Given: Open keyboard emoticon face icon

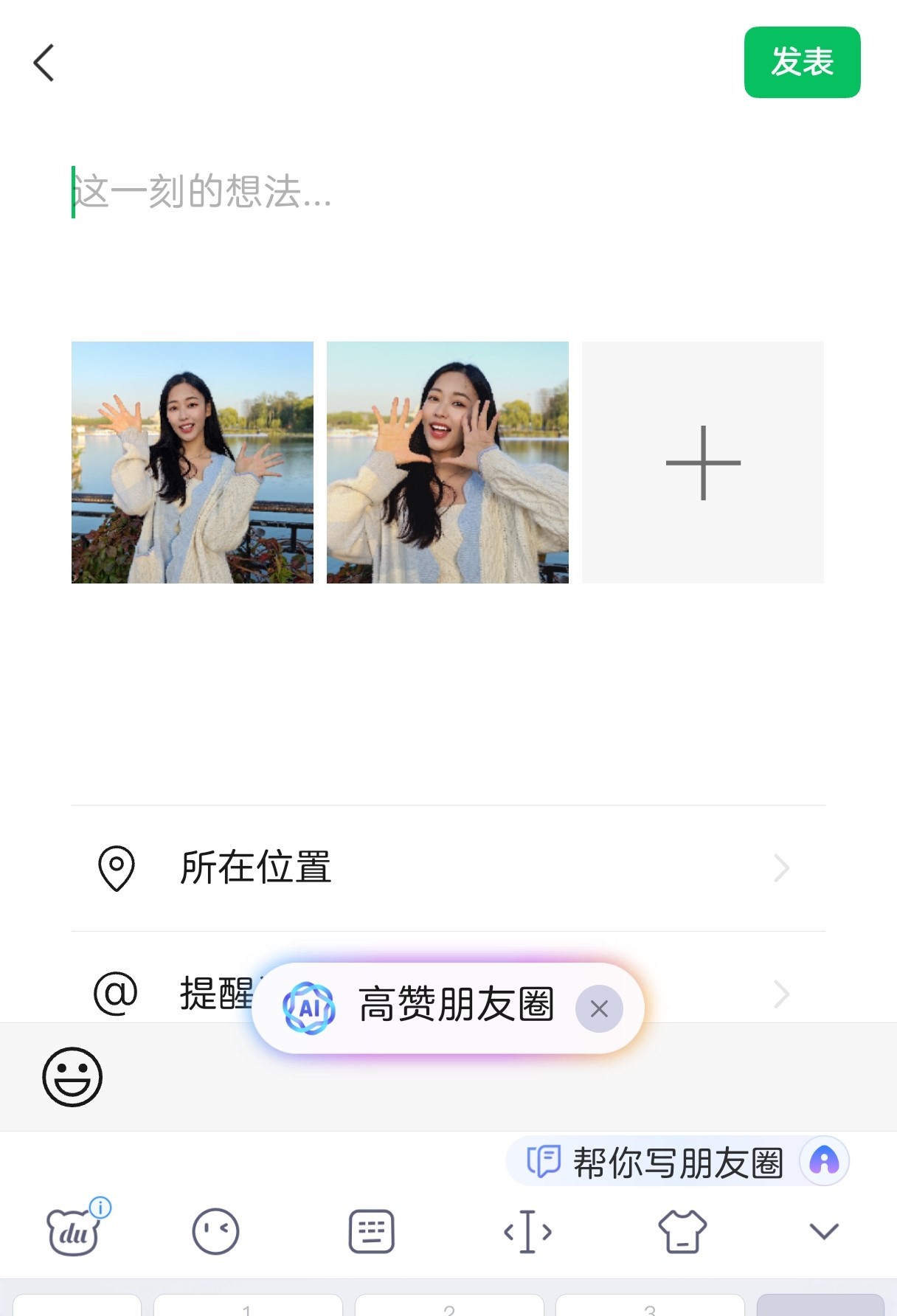Looking at the screenshot, I should 215,1231.
